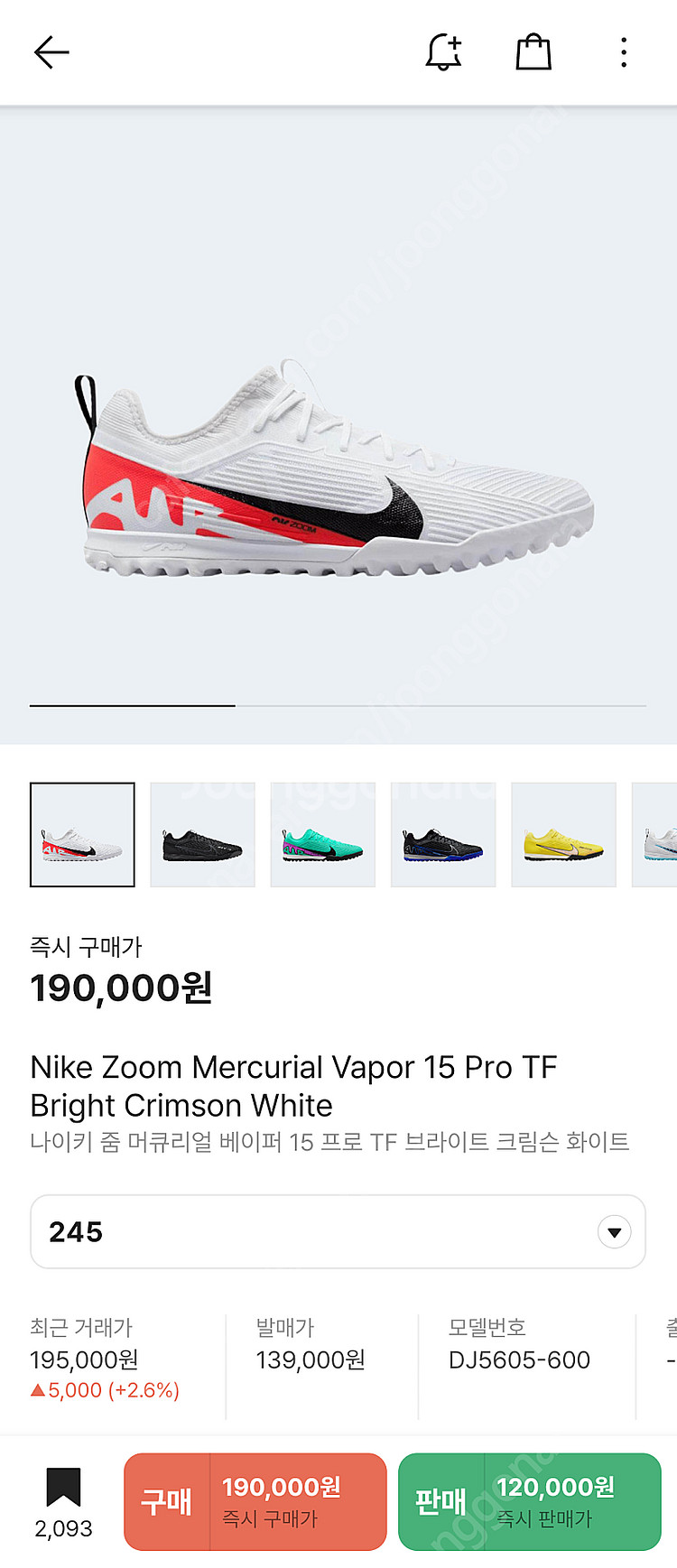Open the main shoe product image
This screenshot has width=677, height=1568.
click(x=338, y=469)
